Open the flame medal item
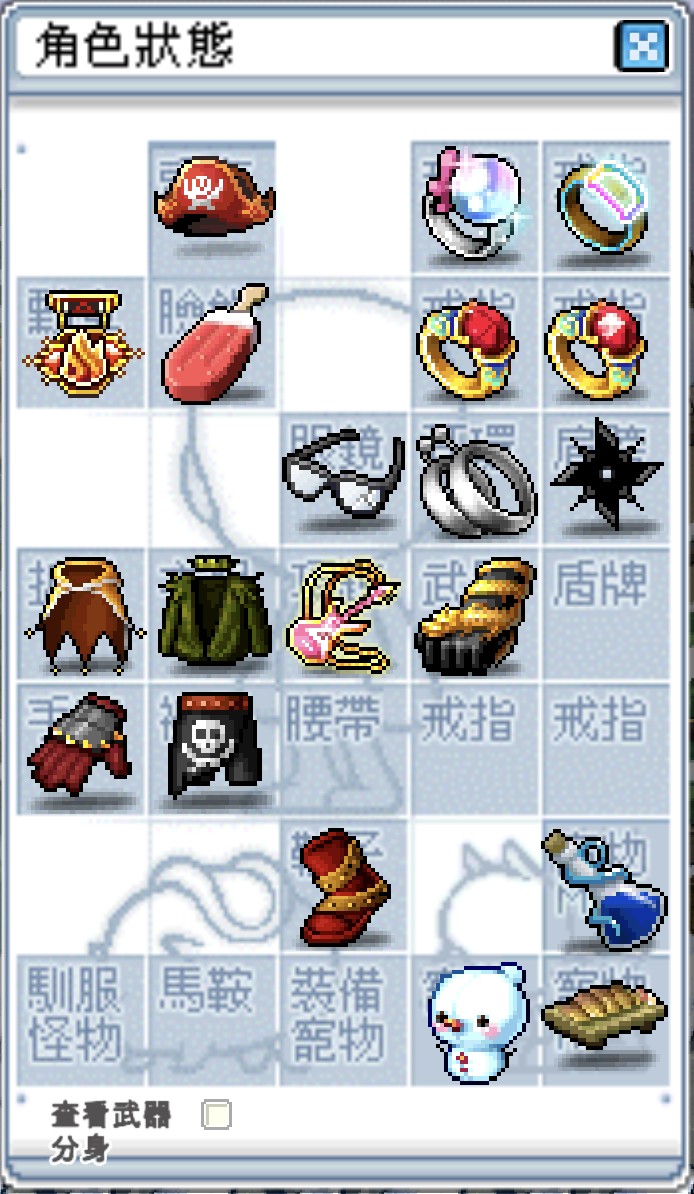The width and height of the screenshot is (694, 1194). point(84,343)
